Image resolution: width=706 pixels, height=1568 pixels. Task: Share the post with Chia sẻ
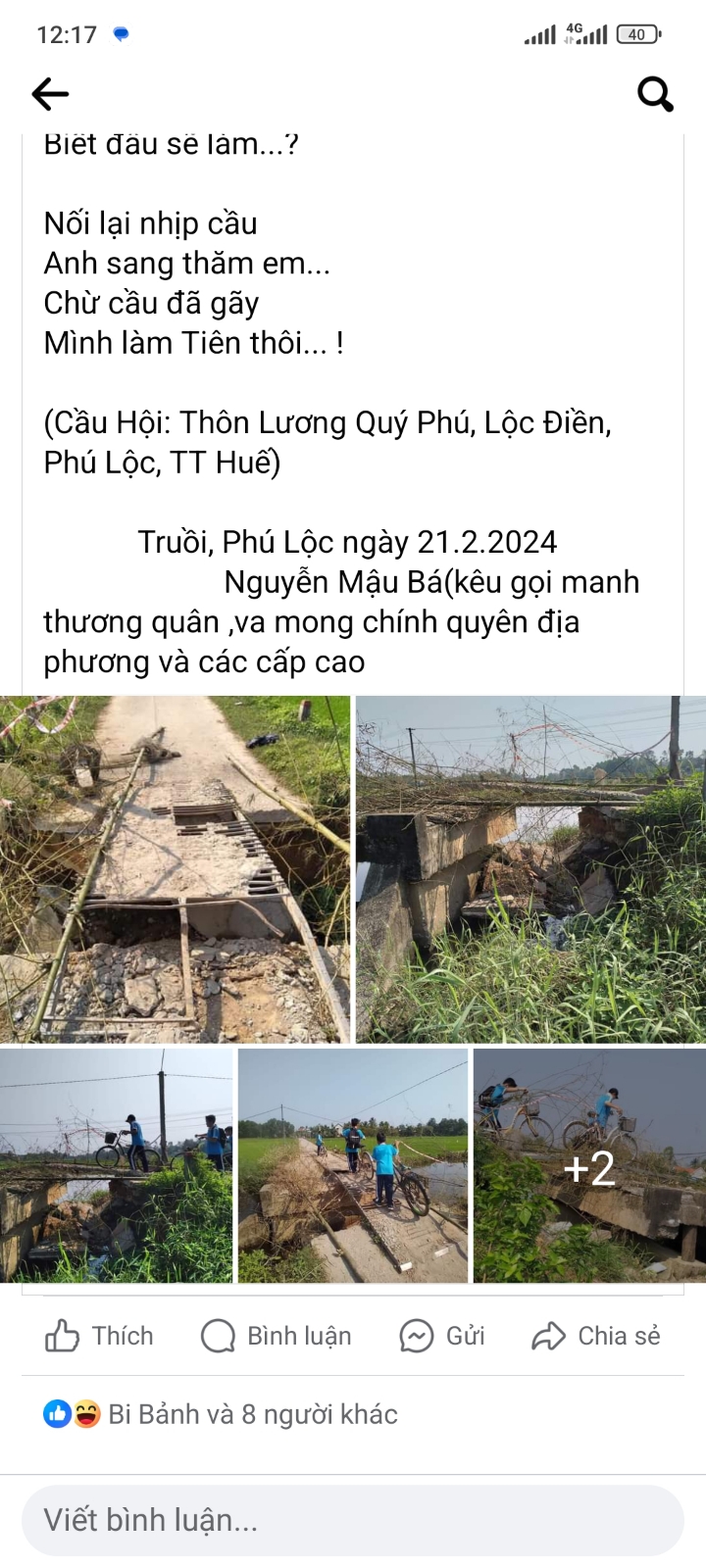(595, 1336)
